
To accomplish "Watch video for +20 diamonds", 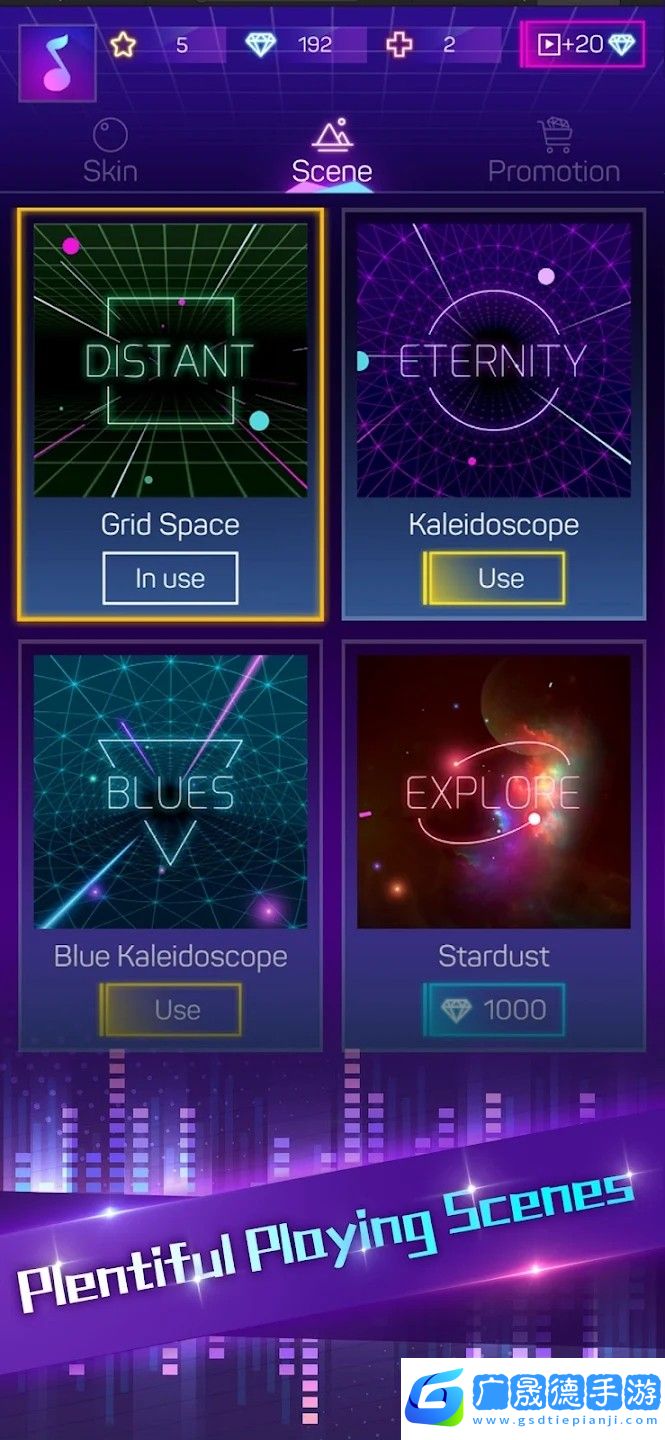I will (x=582, y=44).
